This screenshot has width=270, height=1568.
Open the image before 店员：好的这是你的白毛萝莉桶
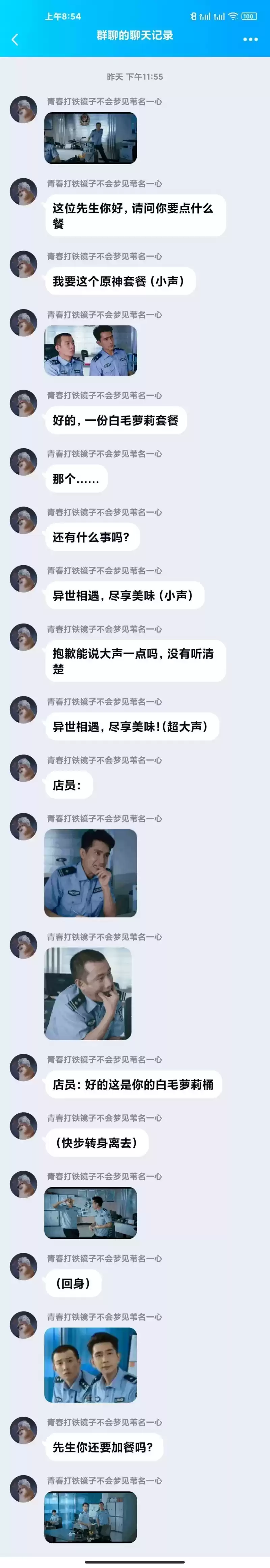pos(88,993)
